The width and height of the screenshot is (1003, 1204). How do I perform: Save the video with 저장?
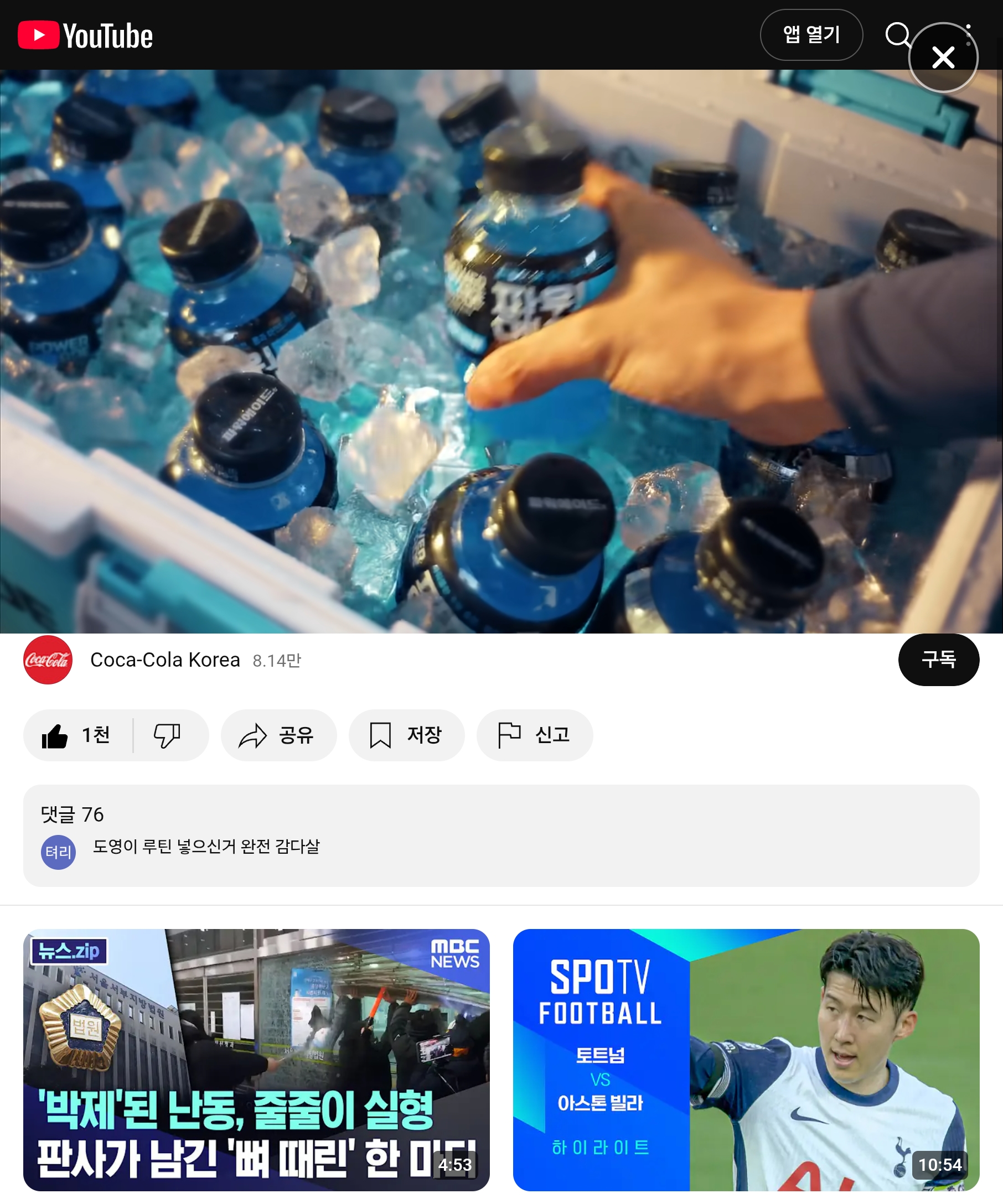406,735
